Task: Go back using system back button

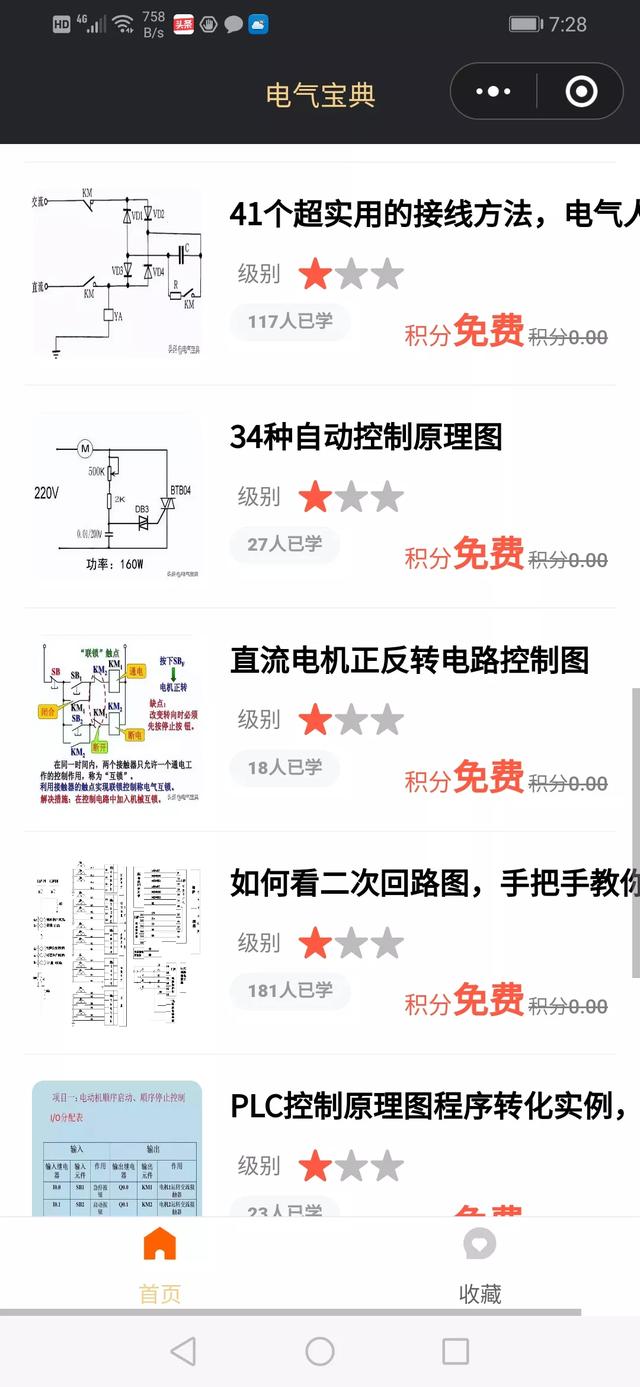Action: coord(183,1352)
